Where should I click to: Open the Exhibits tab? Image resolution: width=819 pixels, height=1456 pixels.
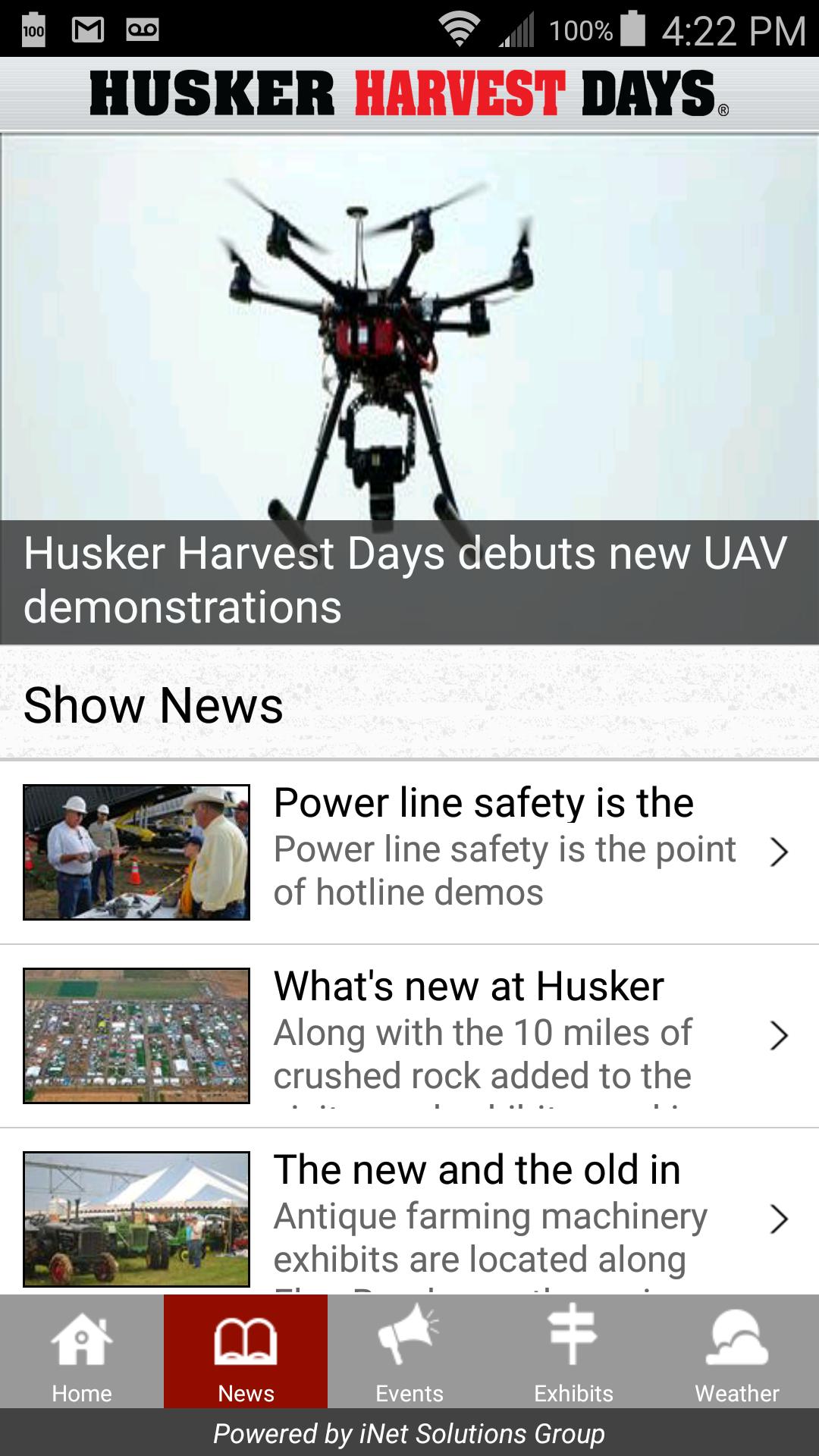coord(573,1353)
